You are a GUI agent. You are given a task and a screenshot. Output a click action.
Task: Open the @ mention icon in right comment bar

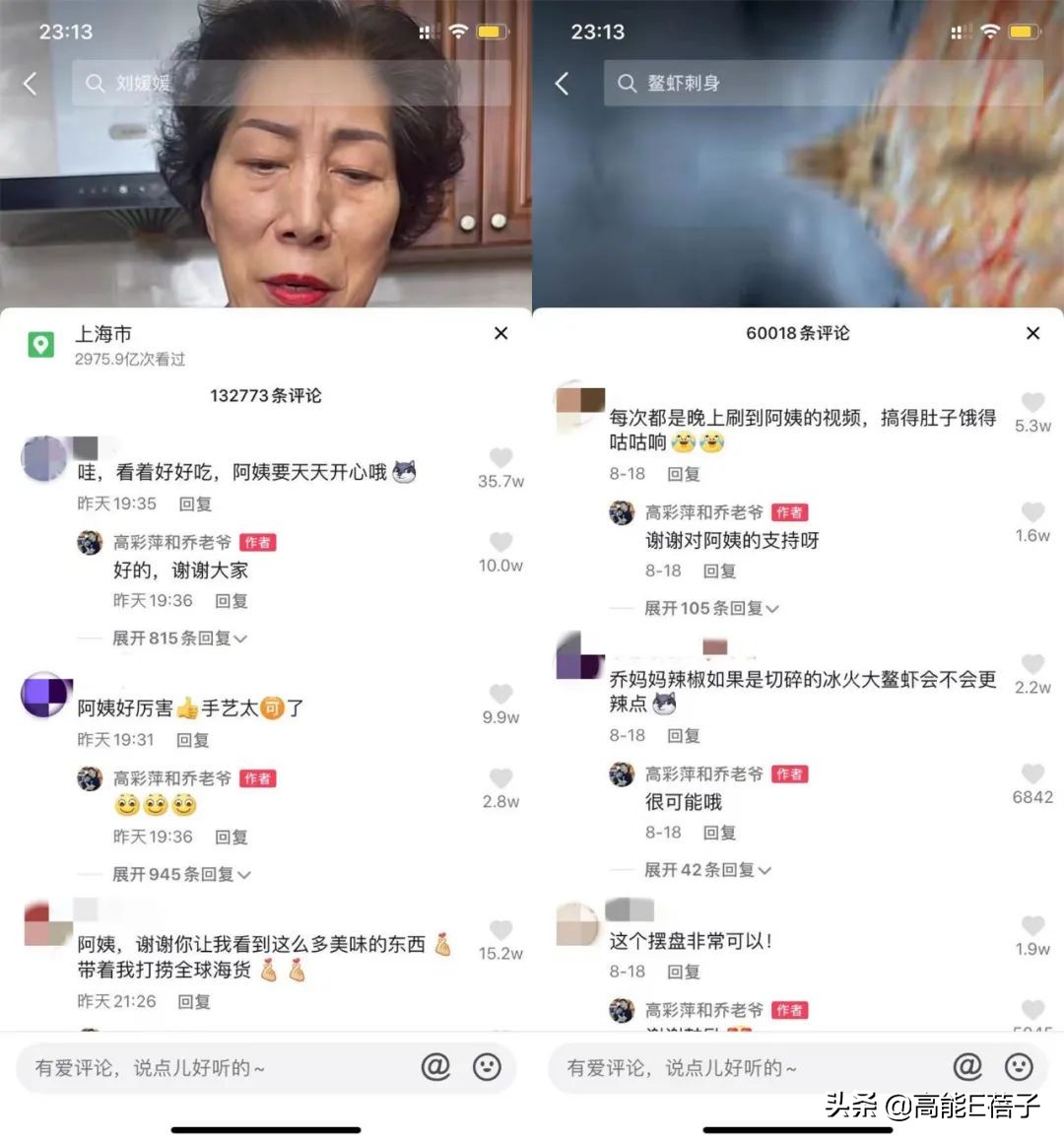click(x=967, y=1068)
